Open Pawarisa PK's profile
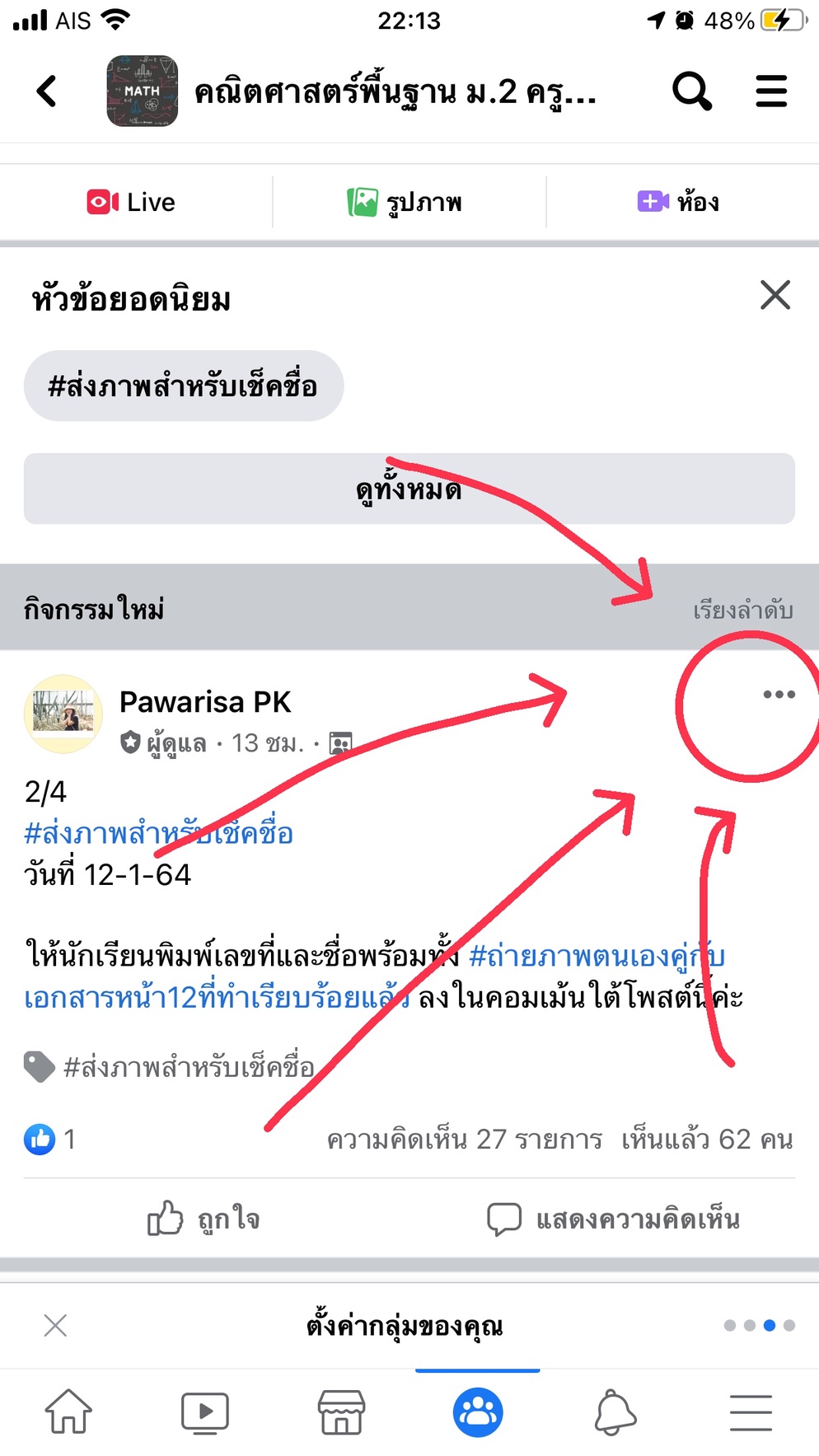 205,702
